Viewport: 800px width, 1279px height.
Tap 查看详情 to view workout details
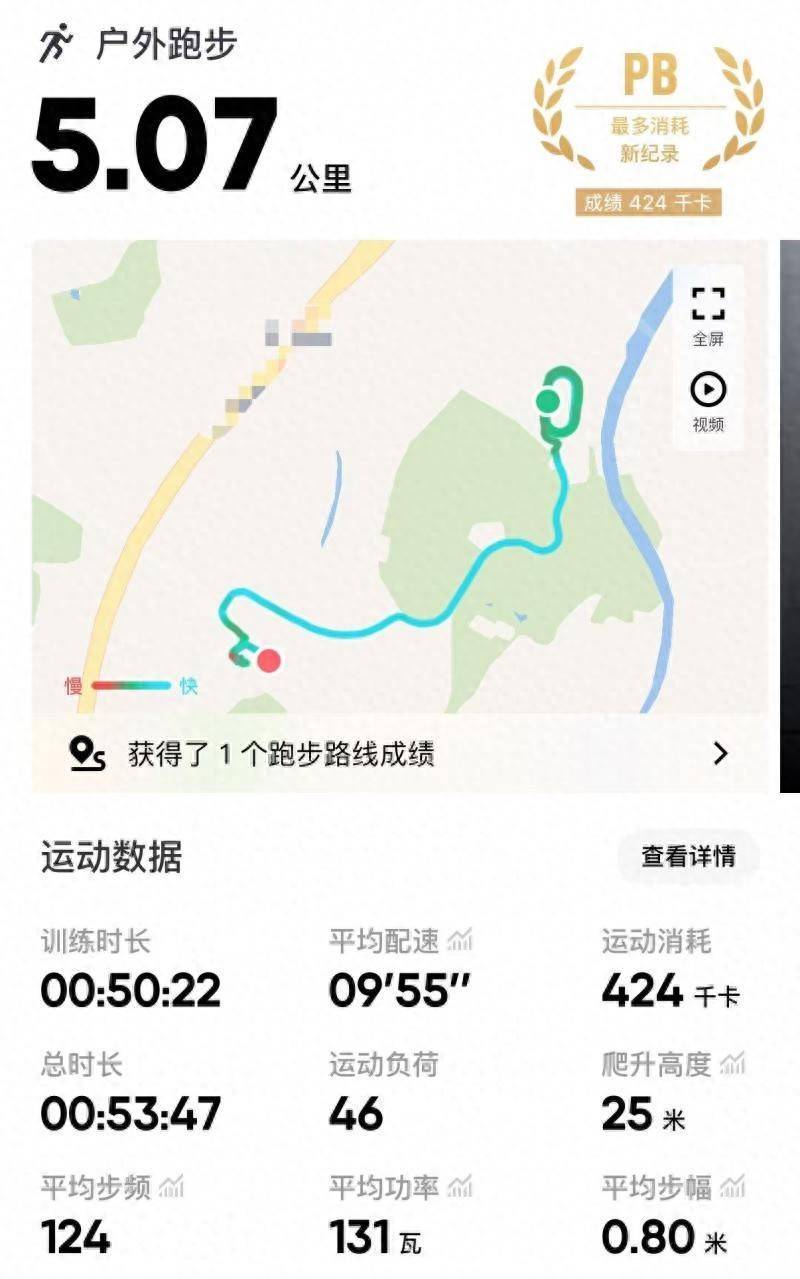pos(688,856)
